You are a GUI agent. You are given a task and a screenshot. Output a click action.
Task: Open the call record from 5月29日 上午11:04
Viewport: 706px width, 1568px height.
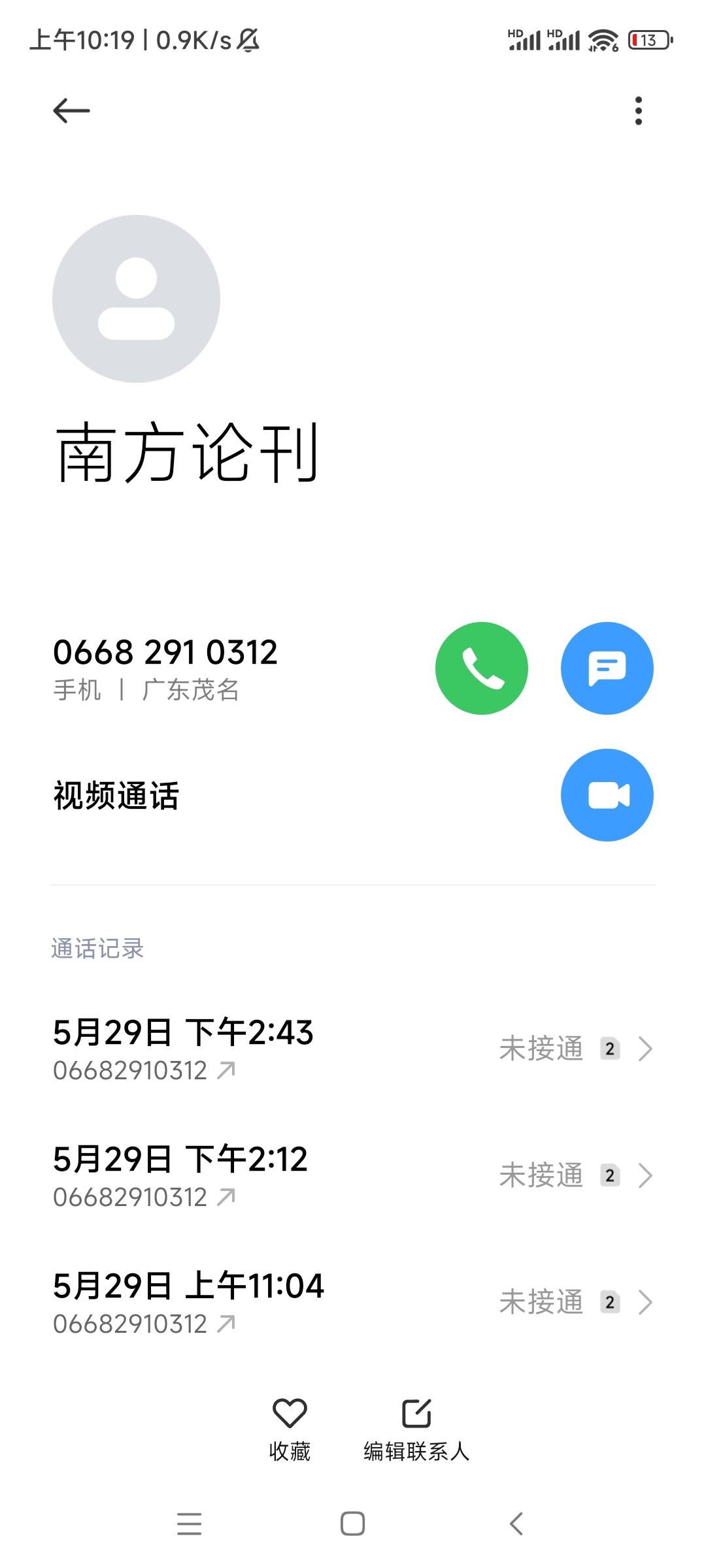353,1303
